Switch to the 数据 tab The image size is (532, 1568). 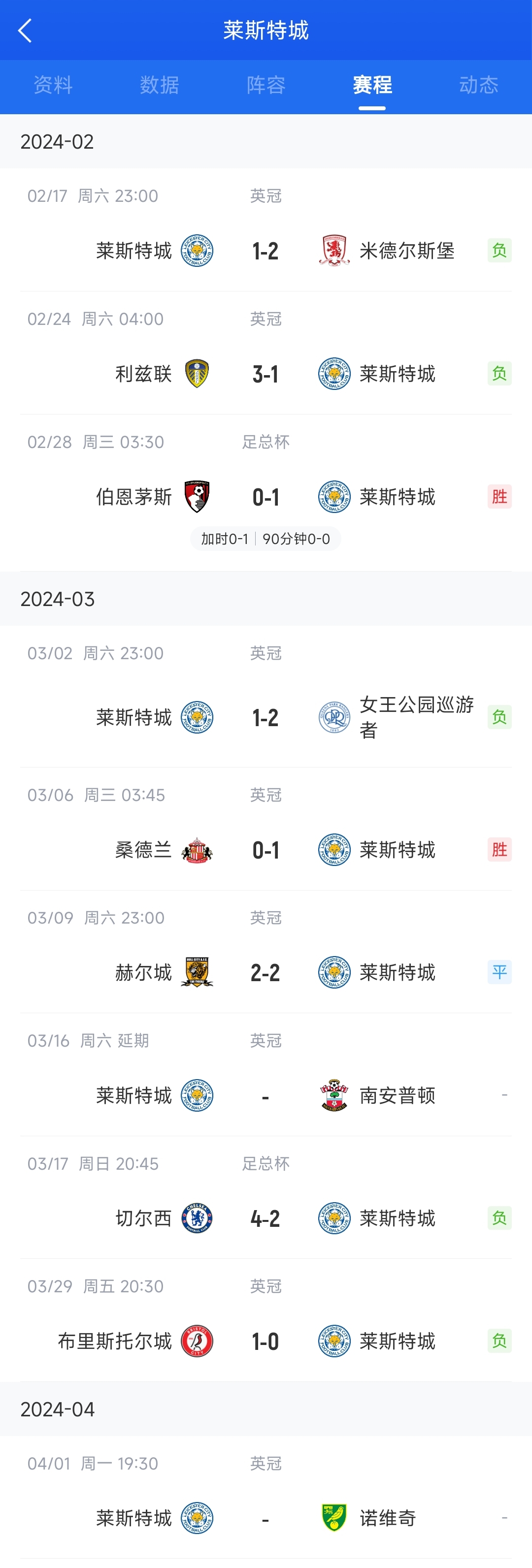click(159, 85)
